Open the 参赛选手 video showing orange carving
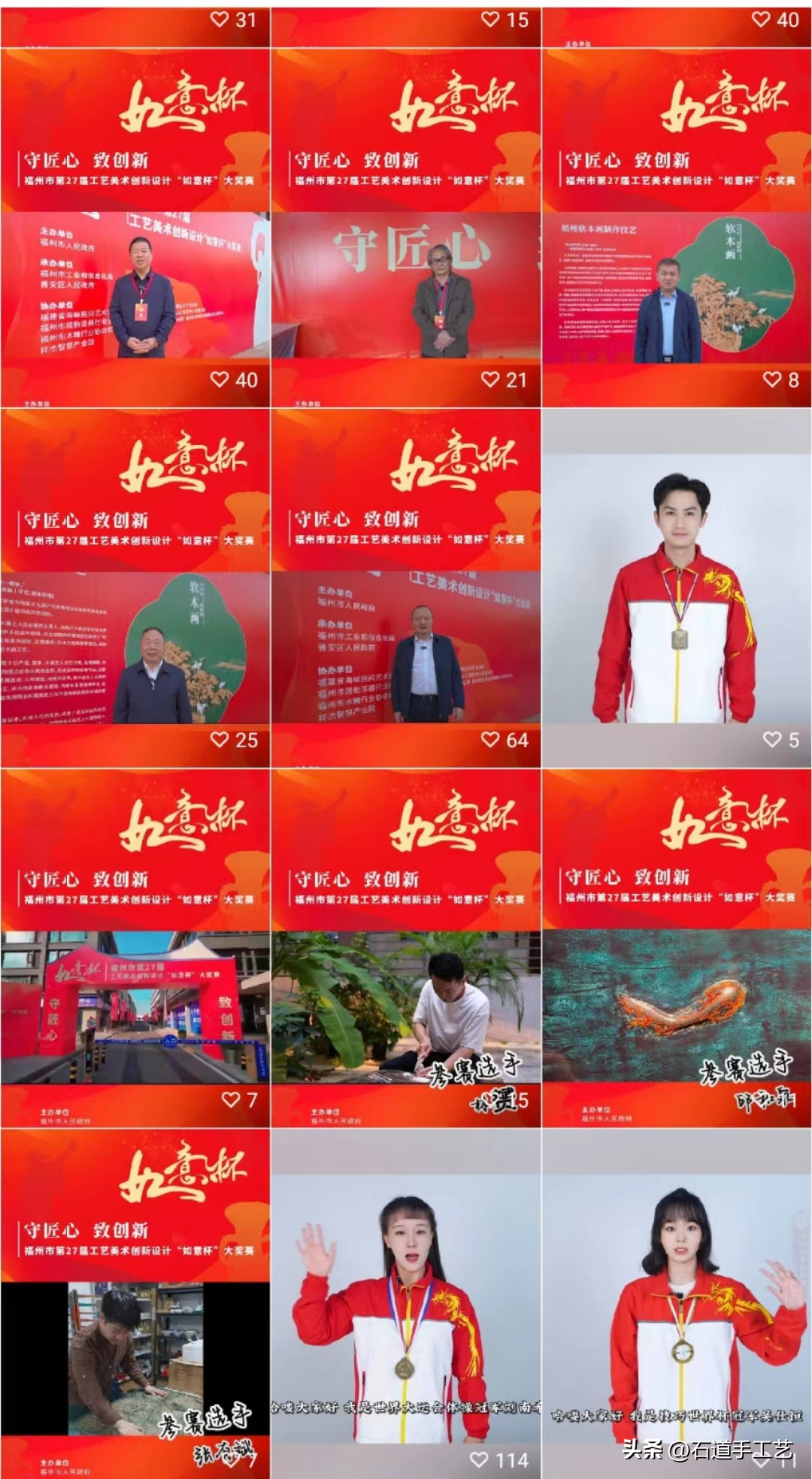The height and width of the screenshot is (1479, 812). (677, 947)
